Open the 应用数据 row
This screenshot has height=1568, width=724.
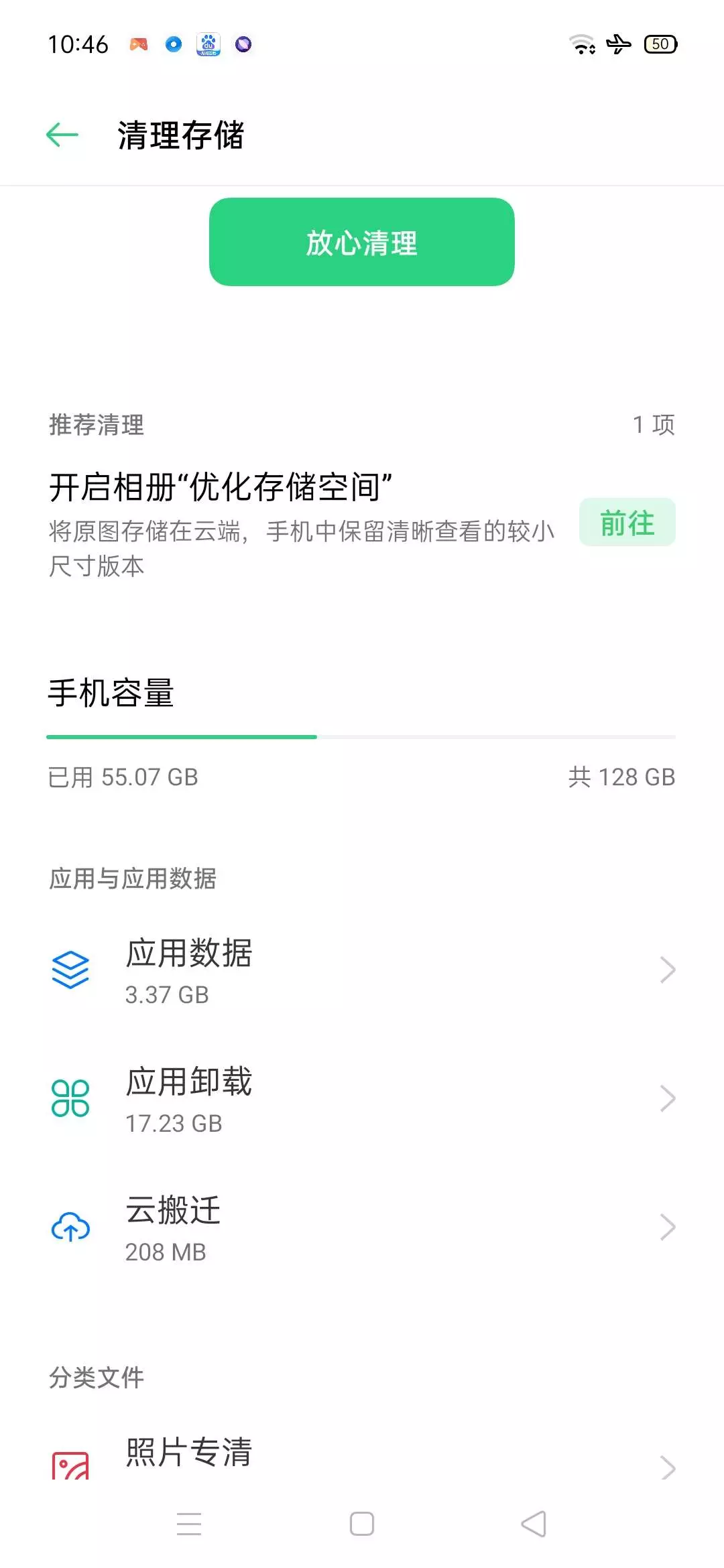[362, 970]
